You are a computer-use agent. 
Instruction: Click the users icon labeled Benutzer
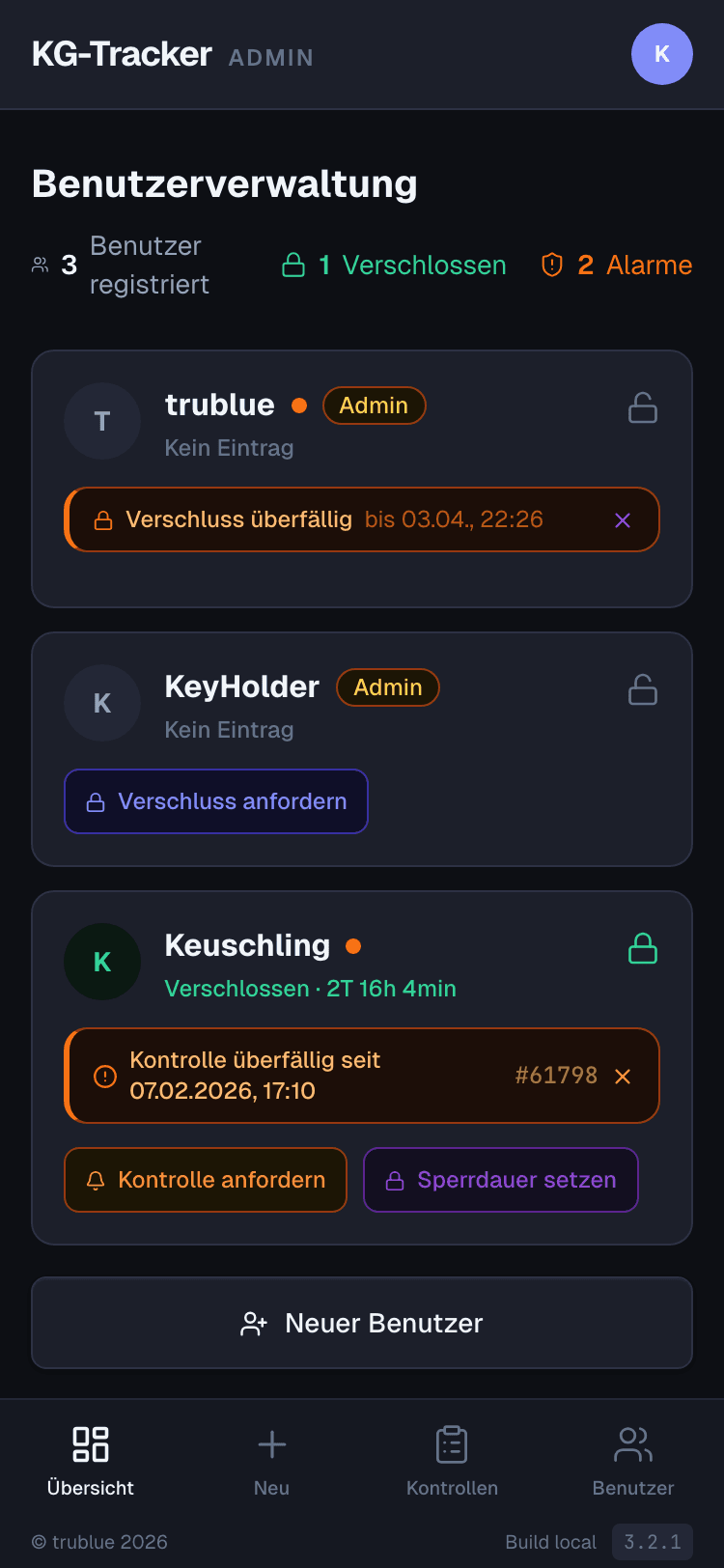coord(632,1444)
